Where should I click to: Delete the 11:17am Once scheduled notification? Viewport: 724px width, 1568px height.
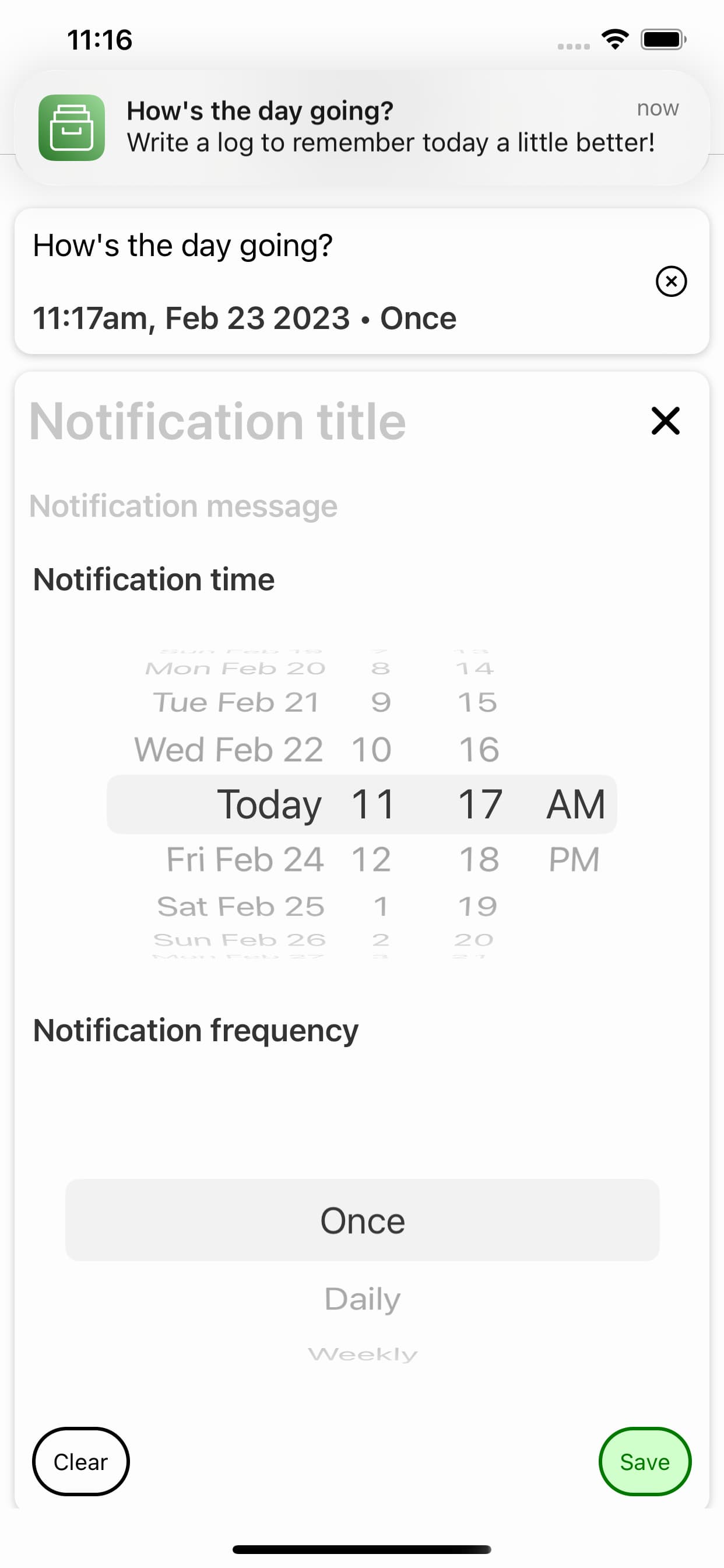coord(671,281)
